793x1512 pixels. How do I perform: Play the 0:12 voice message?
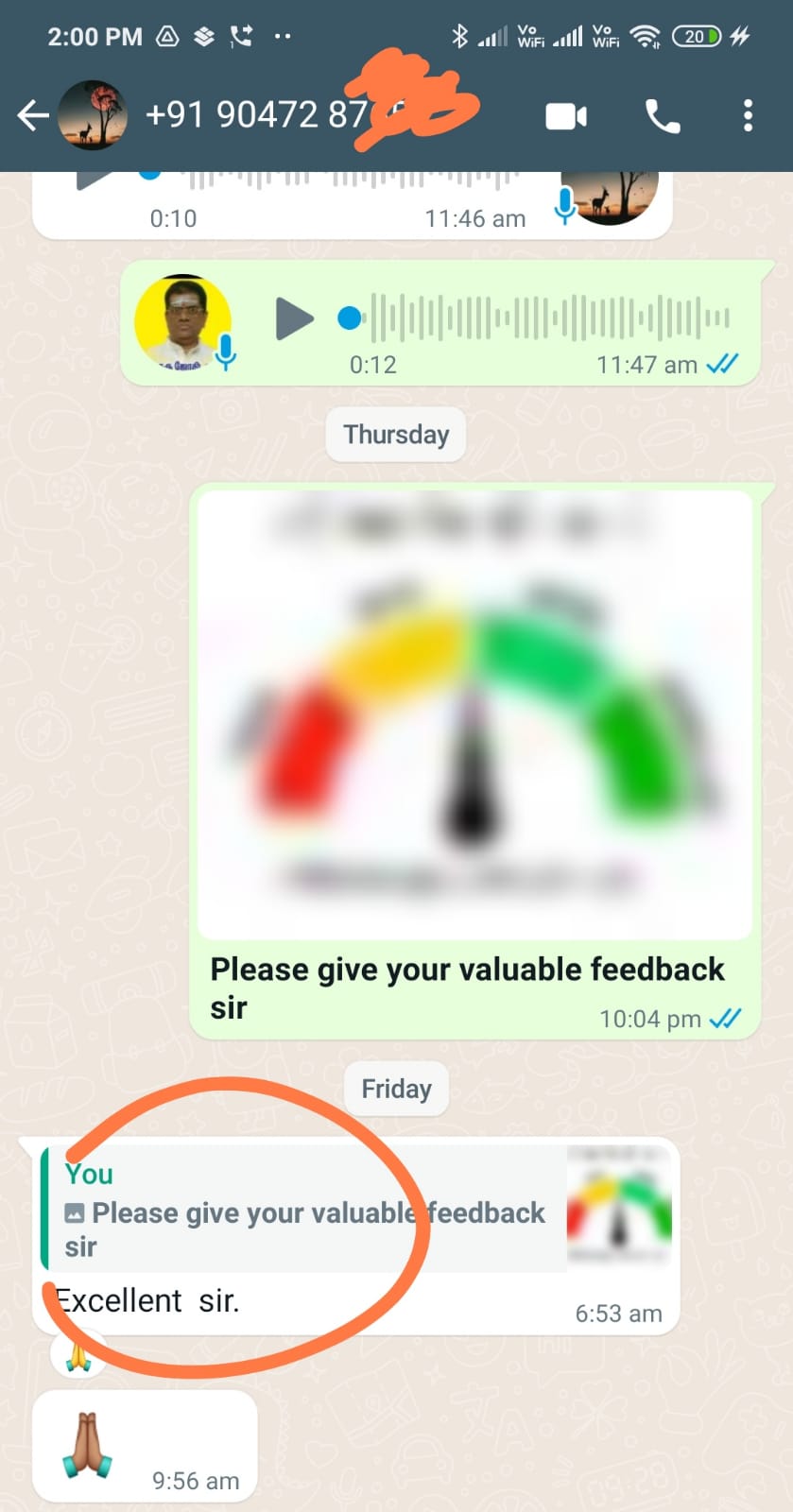pyautogui.click(x=294, y=318)
